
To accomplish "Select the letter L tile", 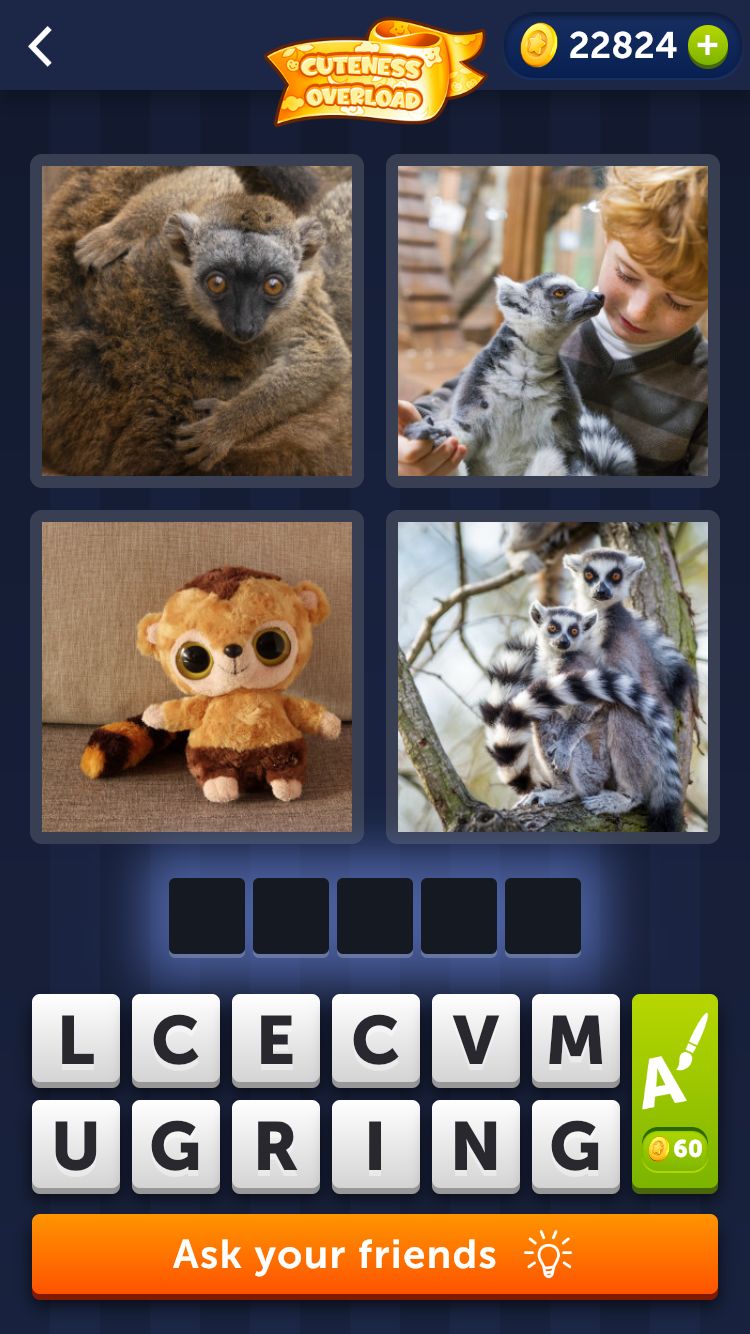I will click(x=76, y=1040).
